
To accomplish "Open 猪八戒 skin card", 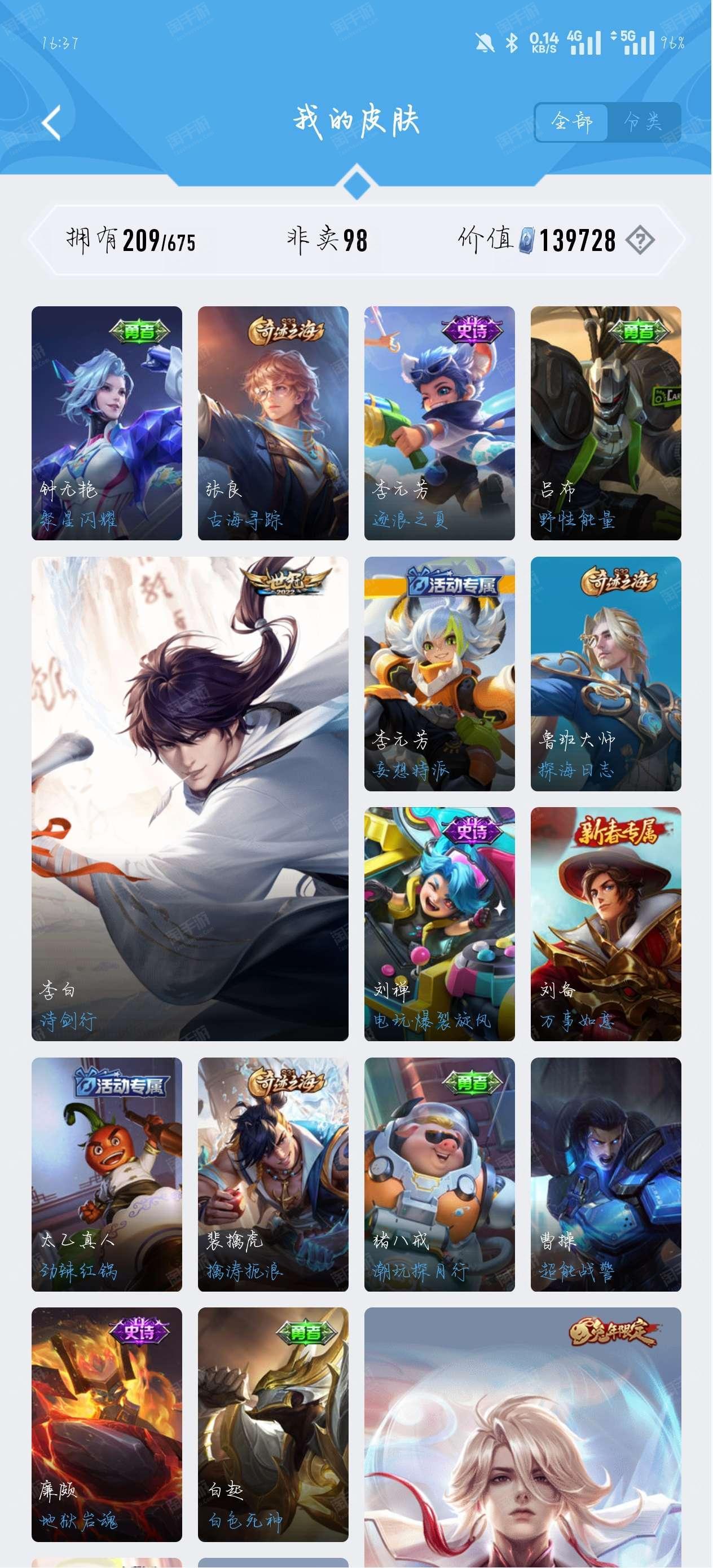I will click(439, 1174).
